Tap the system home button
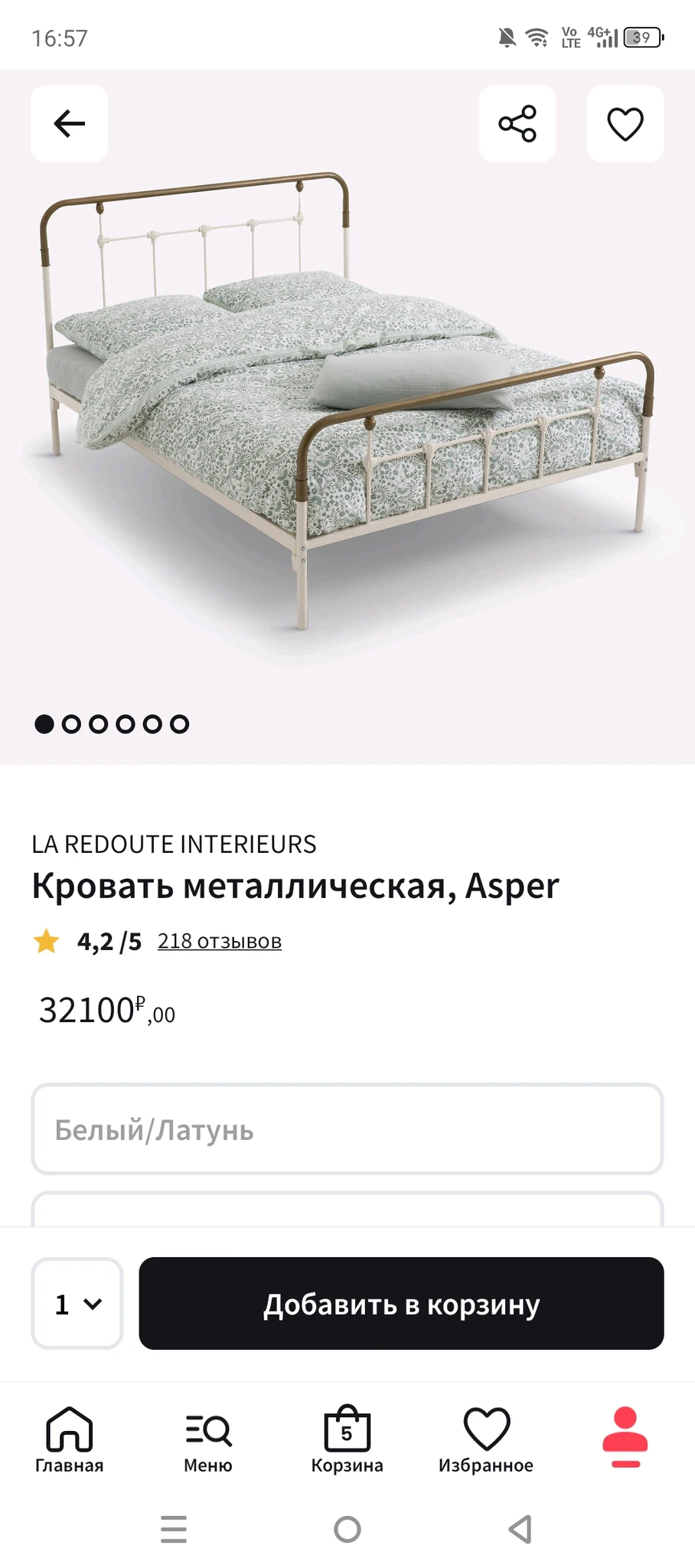The image size is (695, 1568). coord(347,1529)
